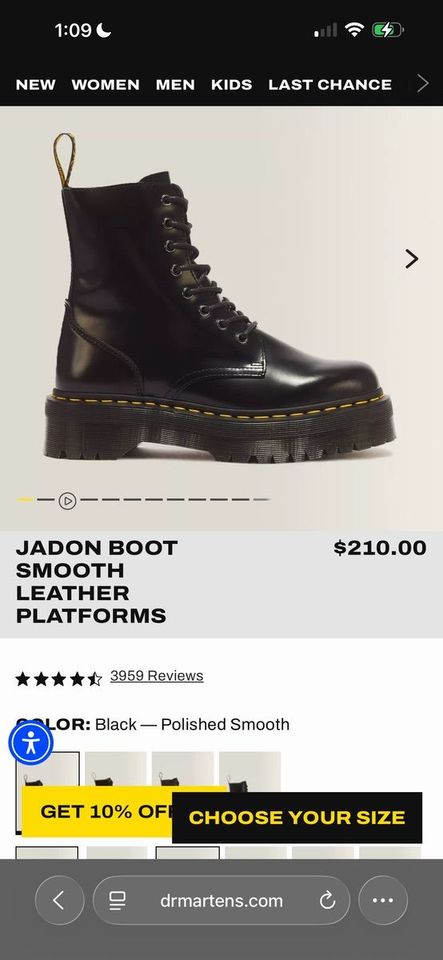Open the NEW category
Image resolution: width=443 pixels, height=960 pixels.
35,84
